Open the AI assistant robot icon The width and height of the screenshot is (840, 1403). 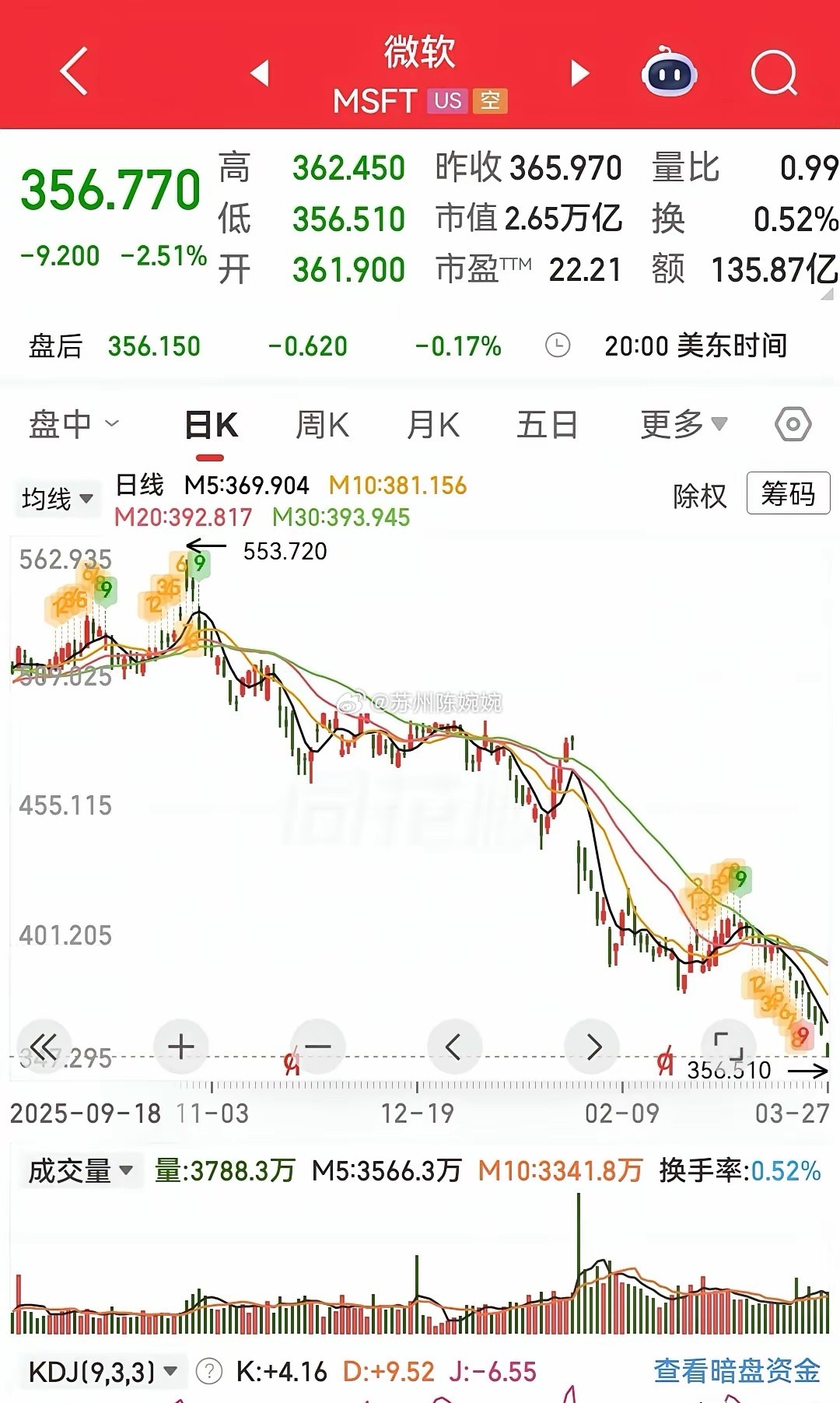670,72
